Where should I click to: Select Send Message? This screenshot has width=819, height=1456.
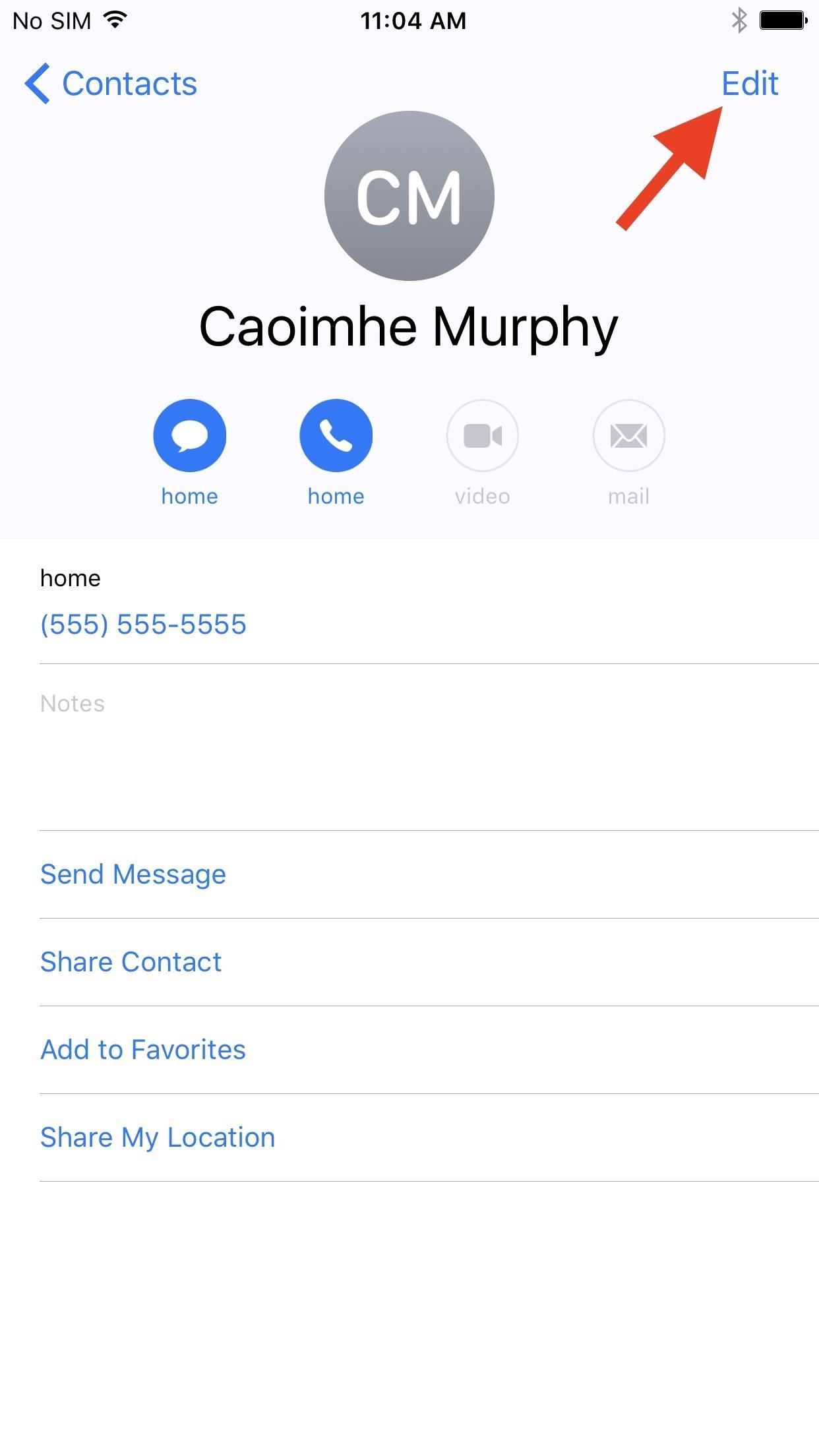coord(133,874)
